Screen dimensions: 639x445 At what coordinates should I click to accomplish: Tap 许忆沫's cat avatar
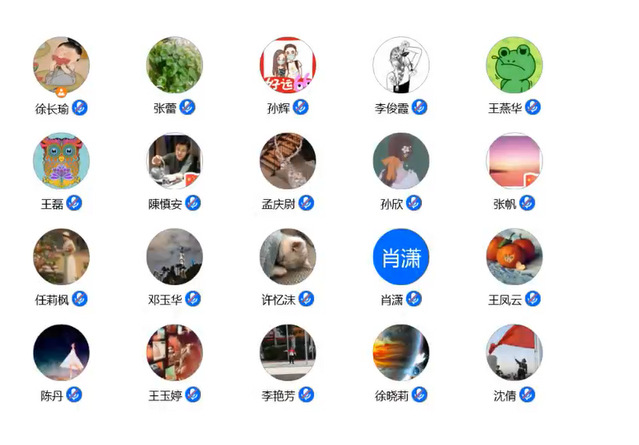(x=288, y=257)
